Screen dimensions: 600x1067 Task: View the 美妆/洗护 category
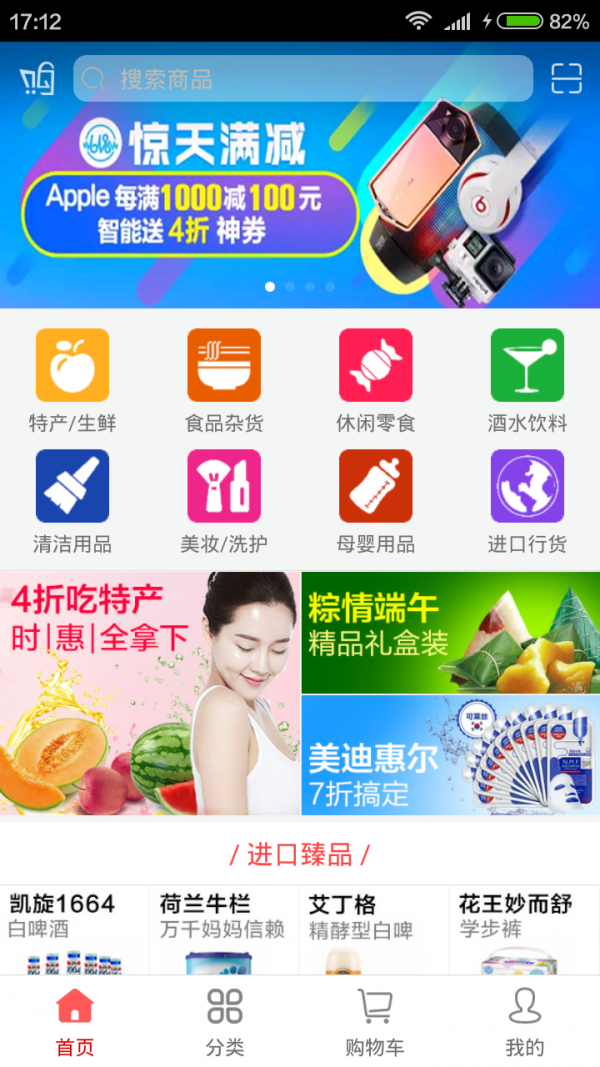pyautogui.click(x=224, y=500)
